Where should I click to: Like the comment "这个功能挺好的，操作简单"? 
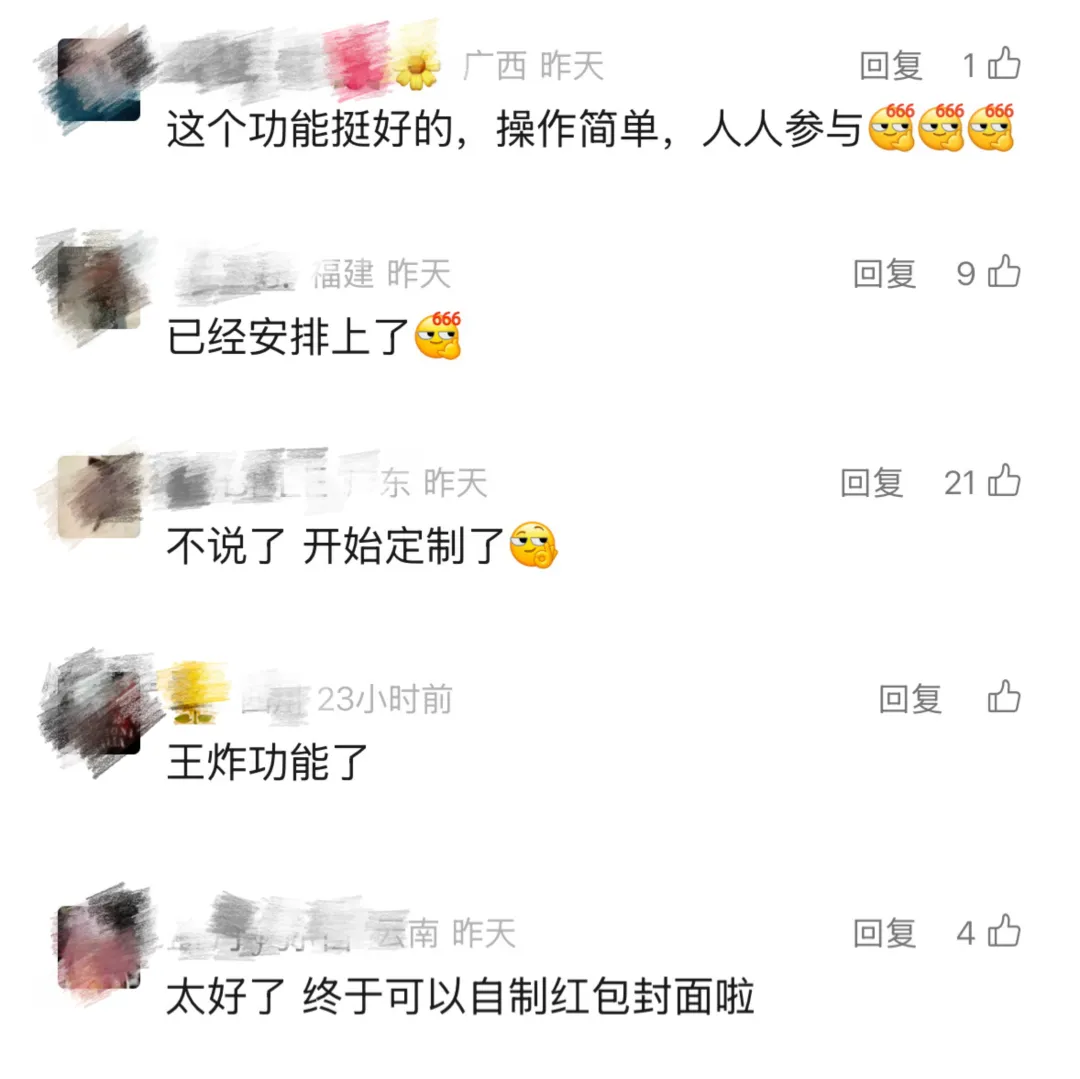coord(1004,66)
